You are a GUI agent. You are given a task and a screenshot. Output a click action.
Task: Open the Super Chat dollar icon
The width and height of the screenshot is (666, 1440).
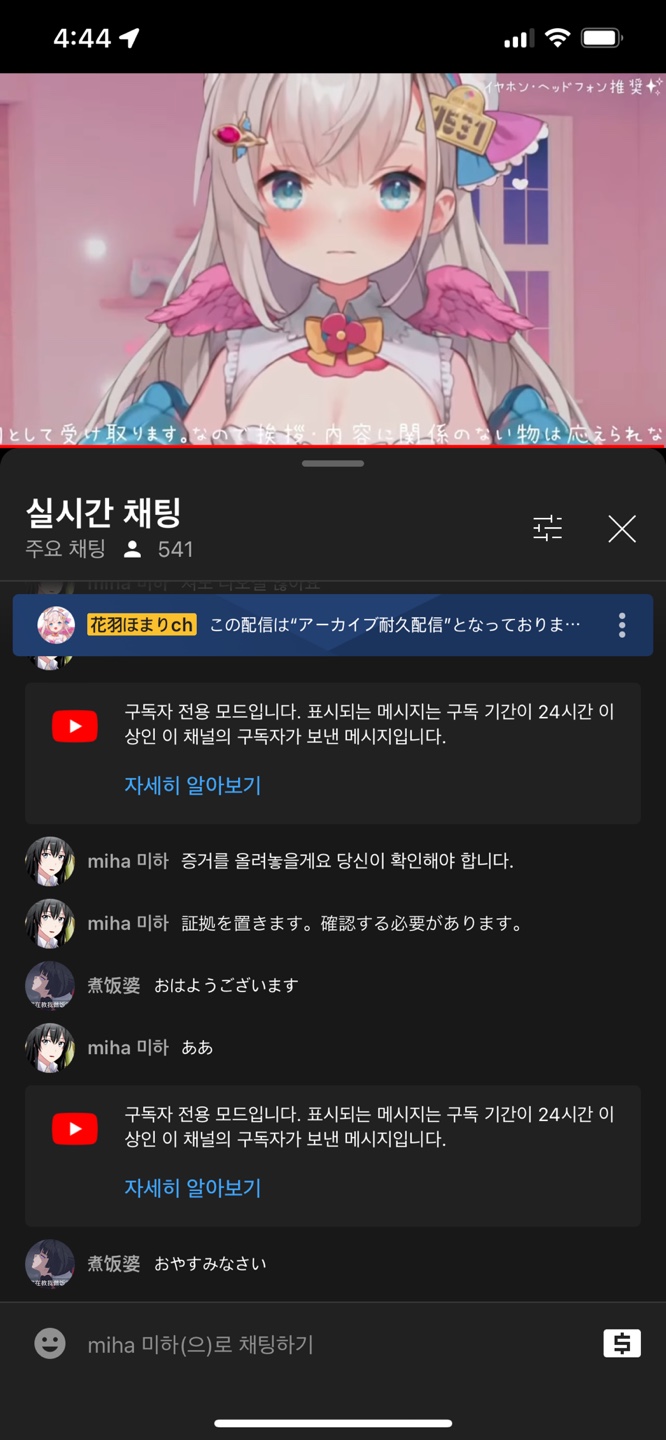621,1343
